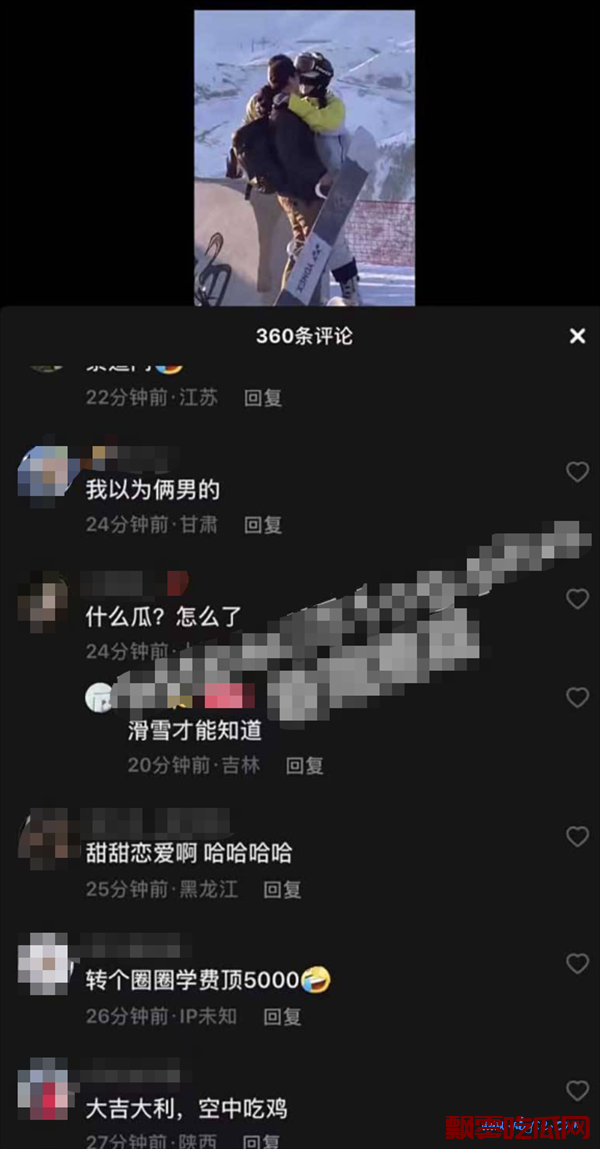This screenshot has height=1149, width=600.
Task: Like the comment 转个圈圈学费顶5000
Action: (x=577, y=963)
